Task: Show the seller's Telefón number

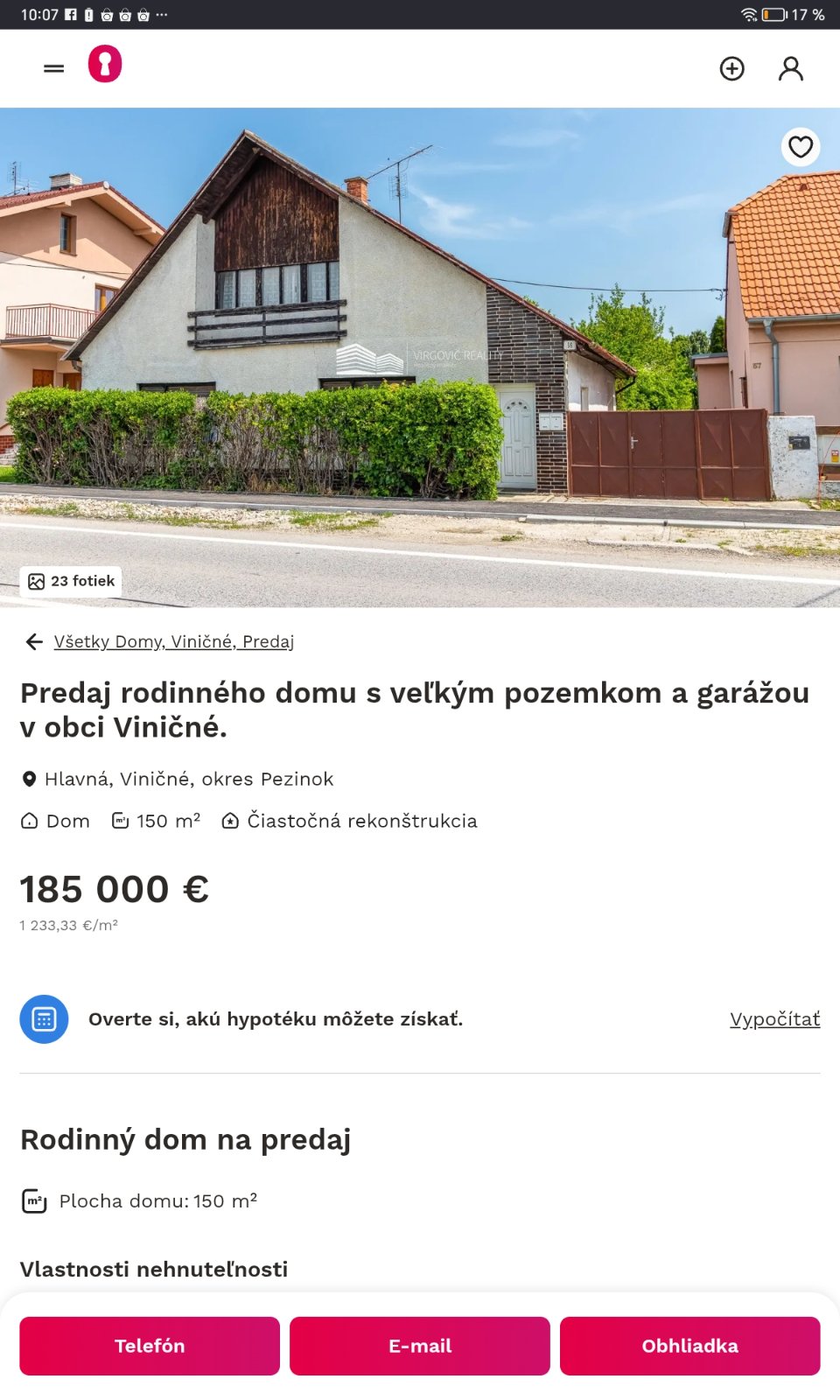Action: pyautogui.click(x=150, y=1346)
